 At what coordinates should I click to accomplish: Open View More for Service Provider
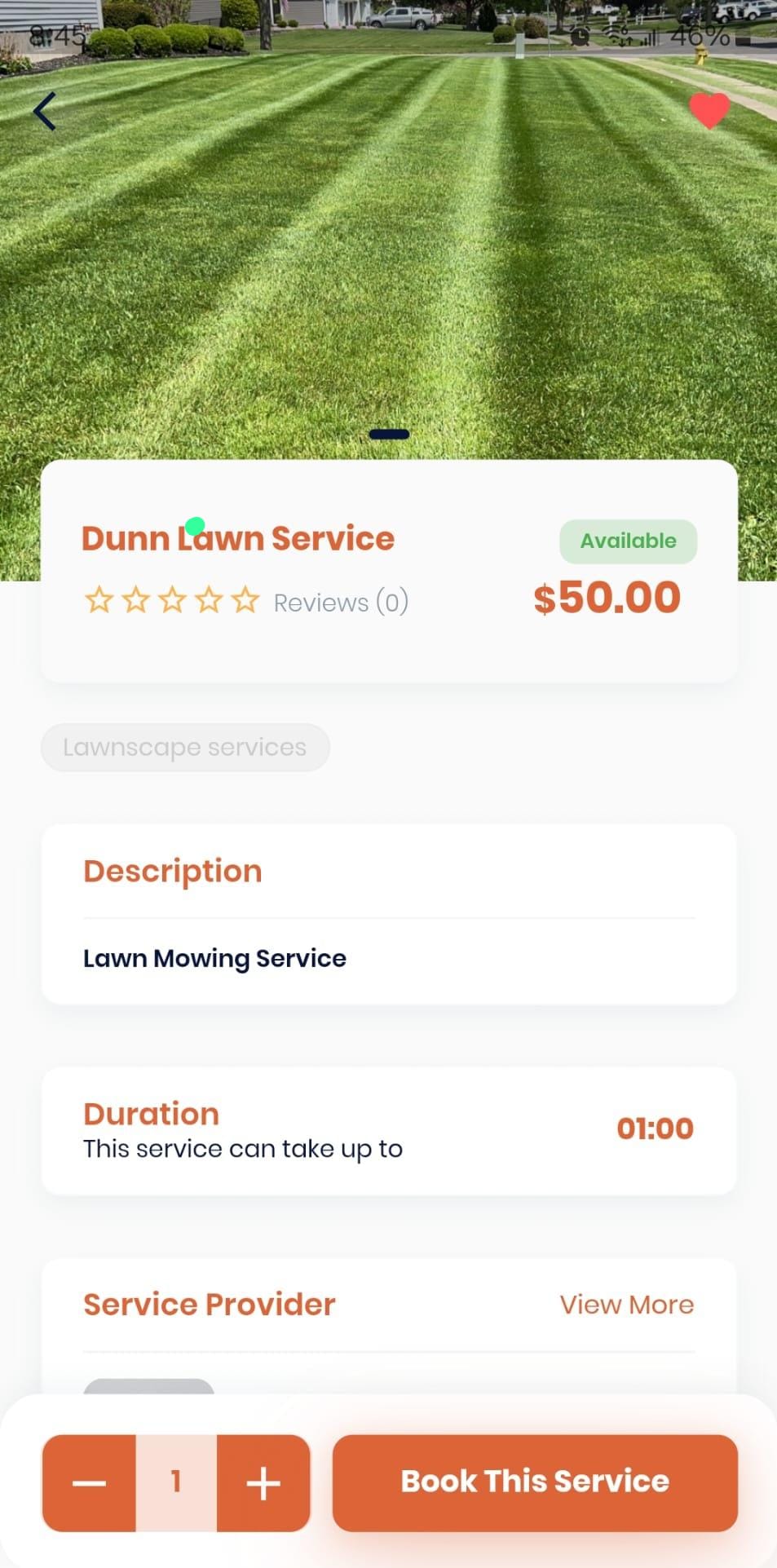pos(626,1305)
